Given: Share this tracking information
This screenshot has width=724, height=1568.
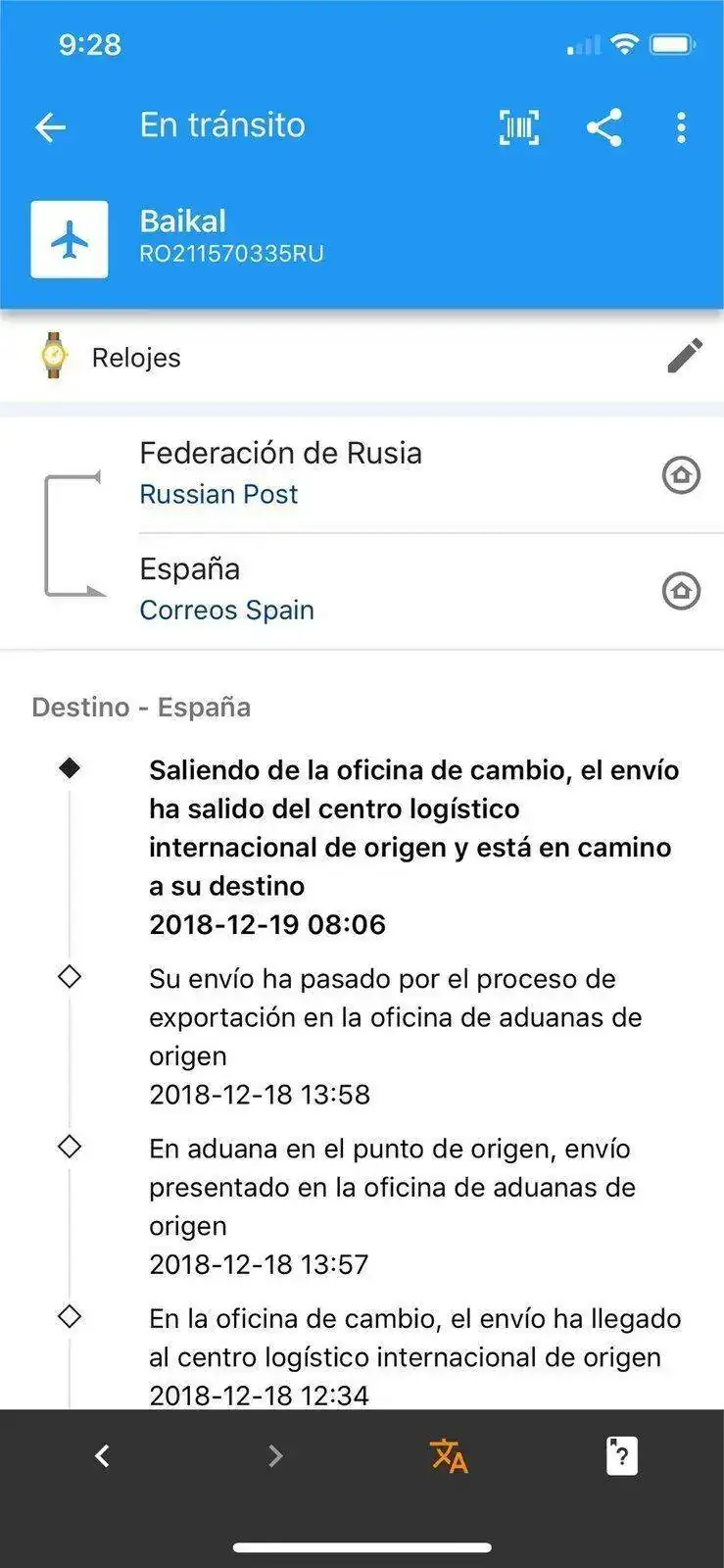Looking at the screenshot, I should click(x=603, y=126).
